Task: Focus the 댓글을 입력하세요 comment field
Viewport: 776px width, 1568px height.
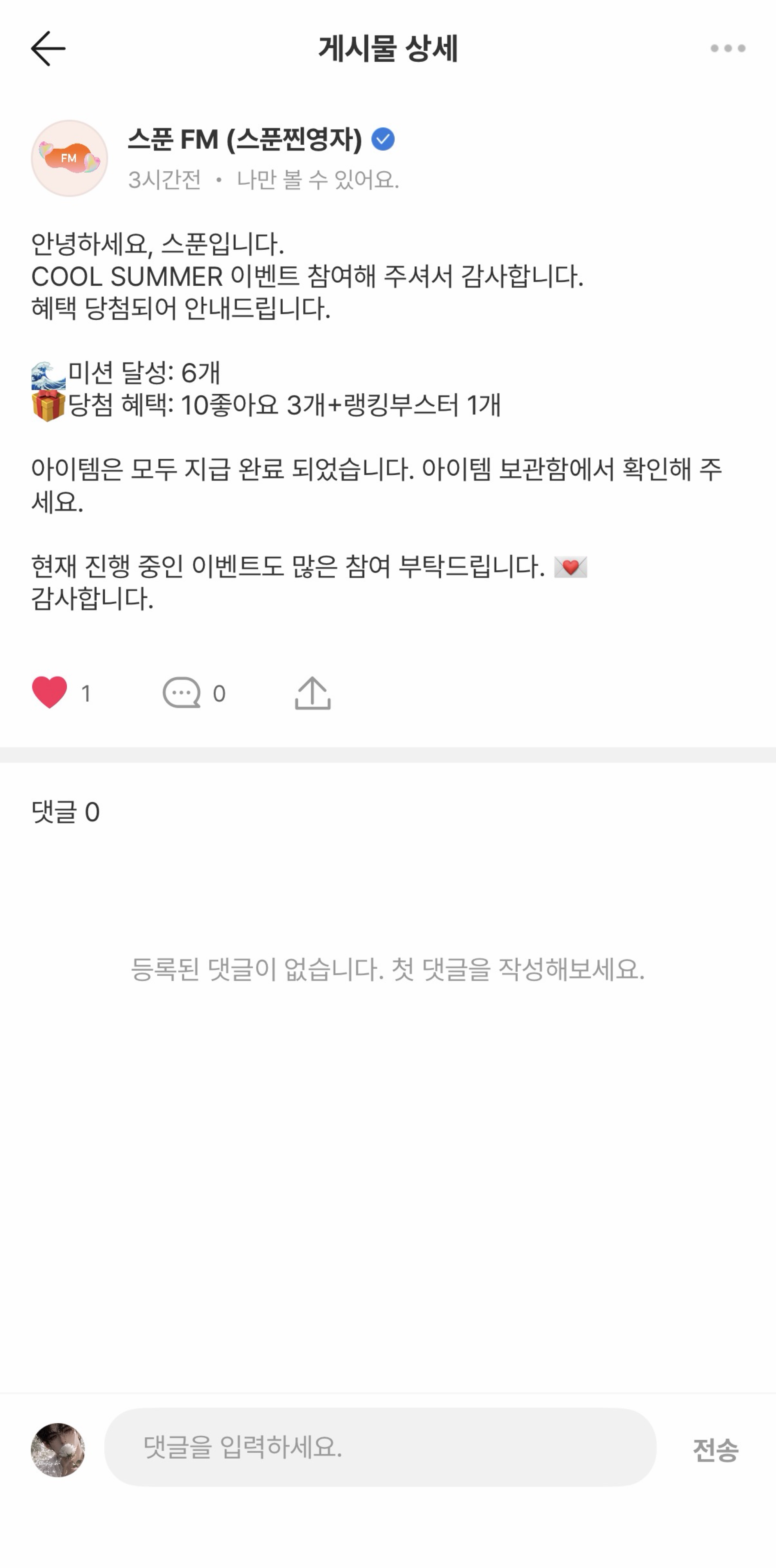Action: coord(380,1447)
